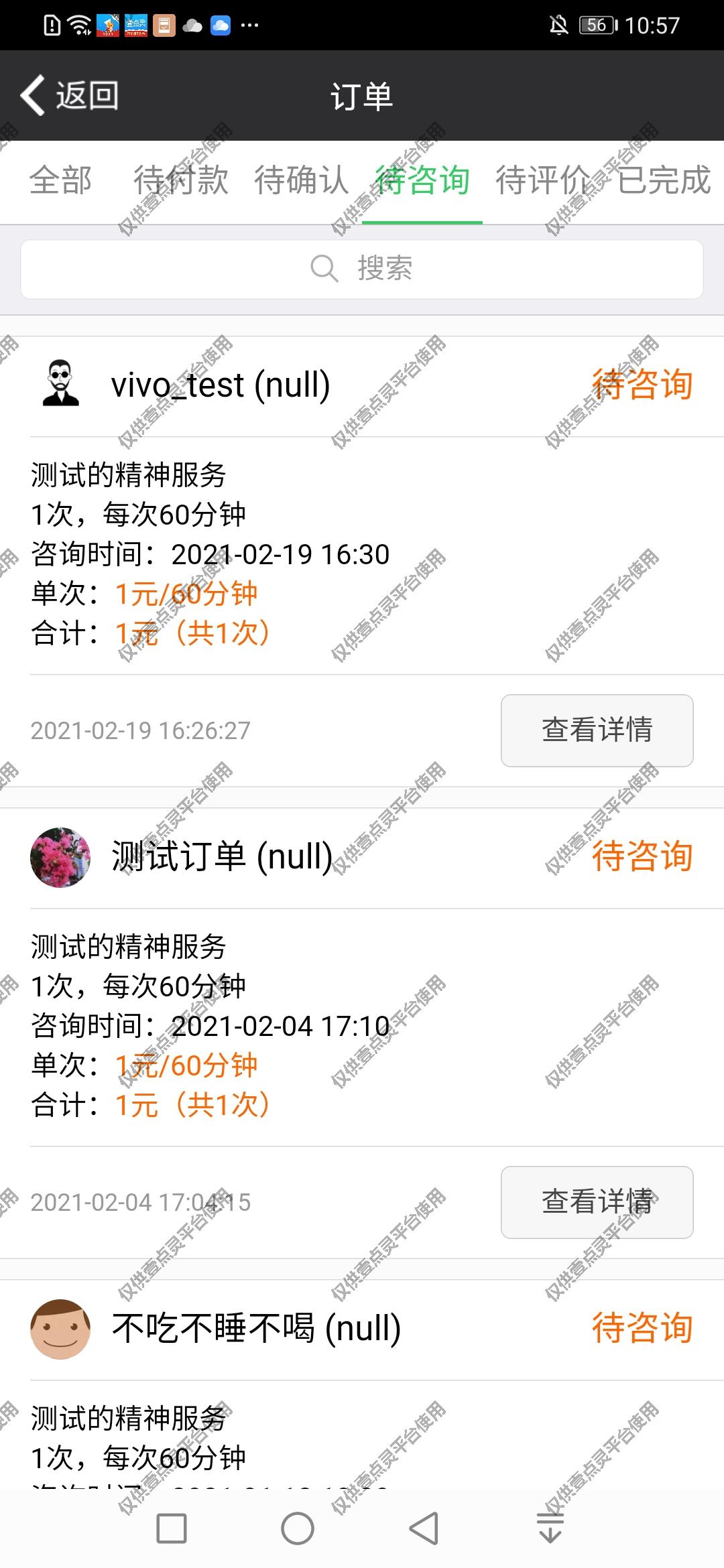Open the 搜索 search box
Viewport: 724px width, 1568px height.
tap(362, 269)
